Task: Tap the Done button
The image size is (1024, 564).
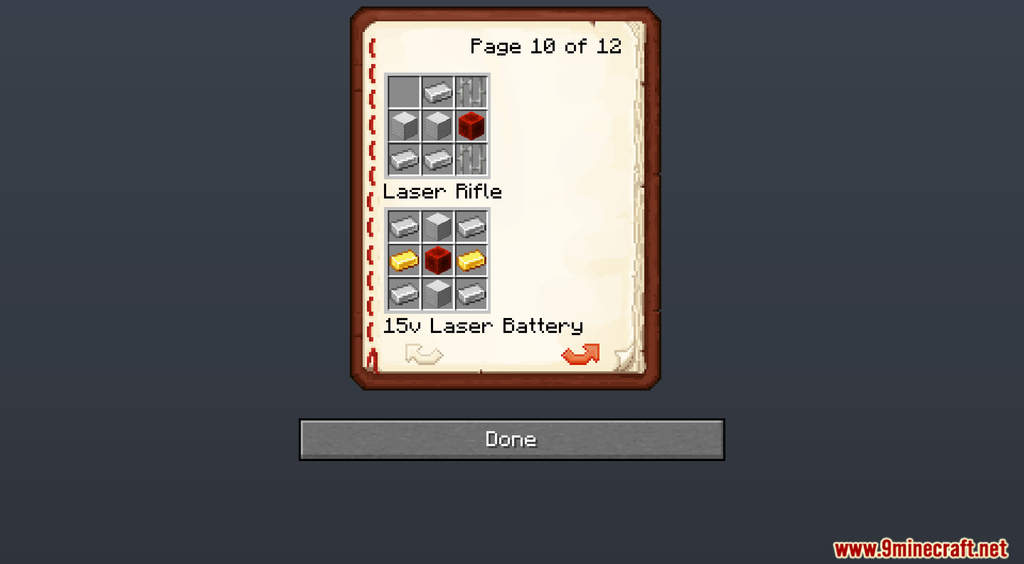Action: 511,439
